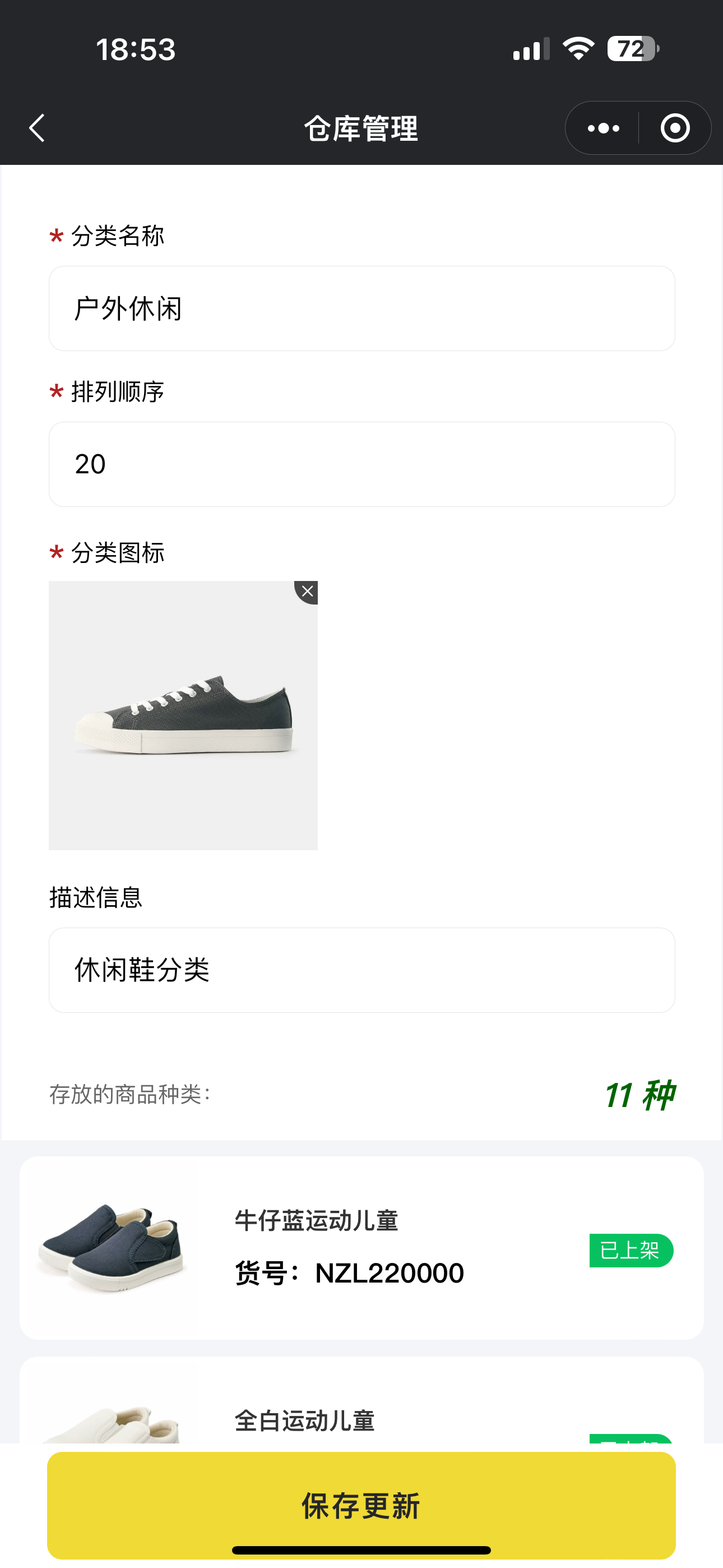
Task: Go back from 仓库管理 page
Action: pos(37,128)
